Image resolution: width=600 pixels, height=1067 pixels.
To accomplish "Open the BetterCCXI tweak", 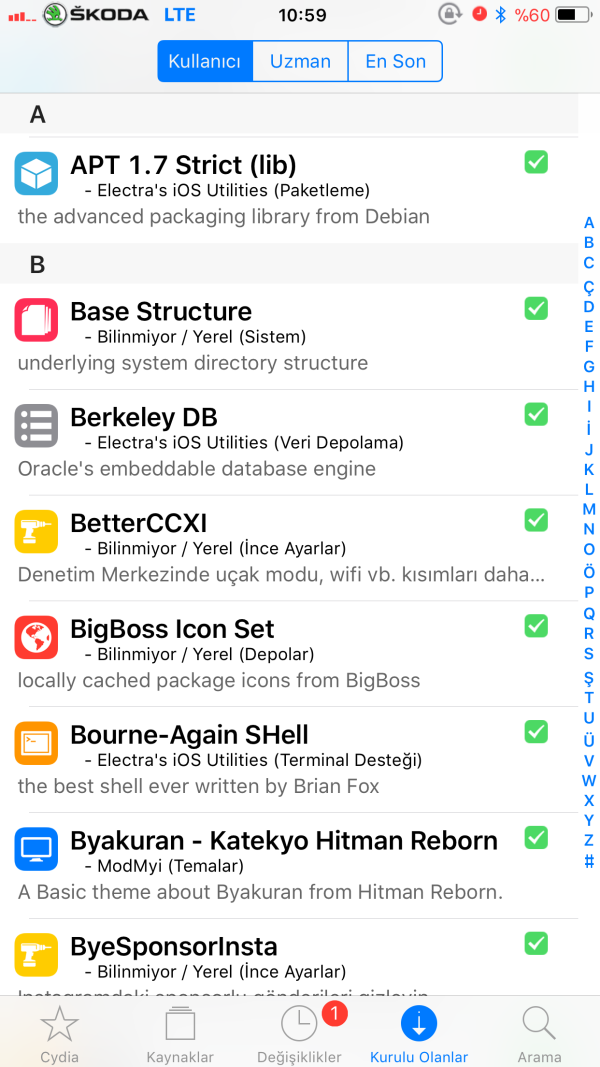I will coord(280,547).
